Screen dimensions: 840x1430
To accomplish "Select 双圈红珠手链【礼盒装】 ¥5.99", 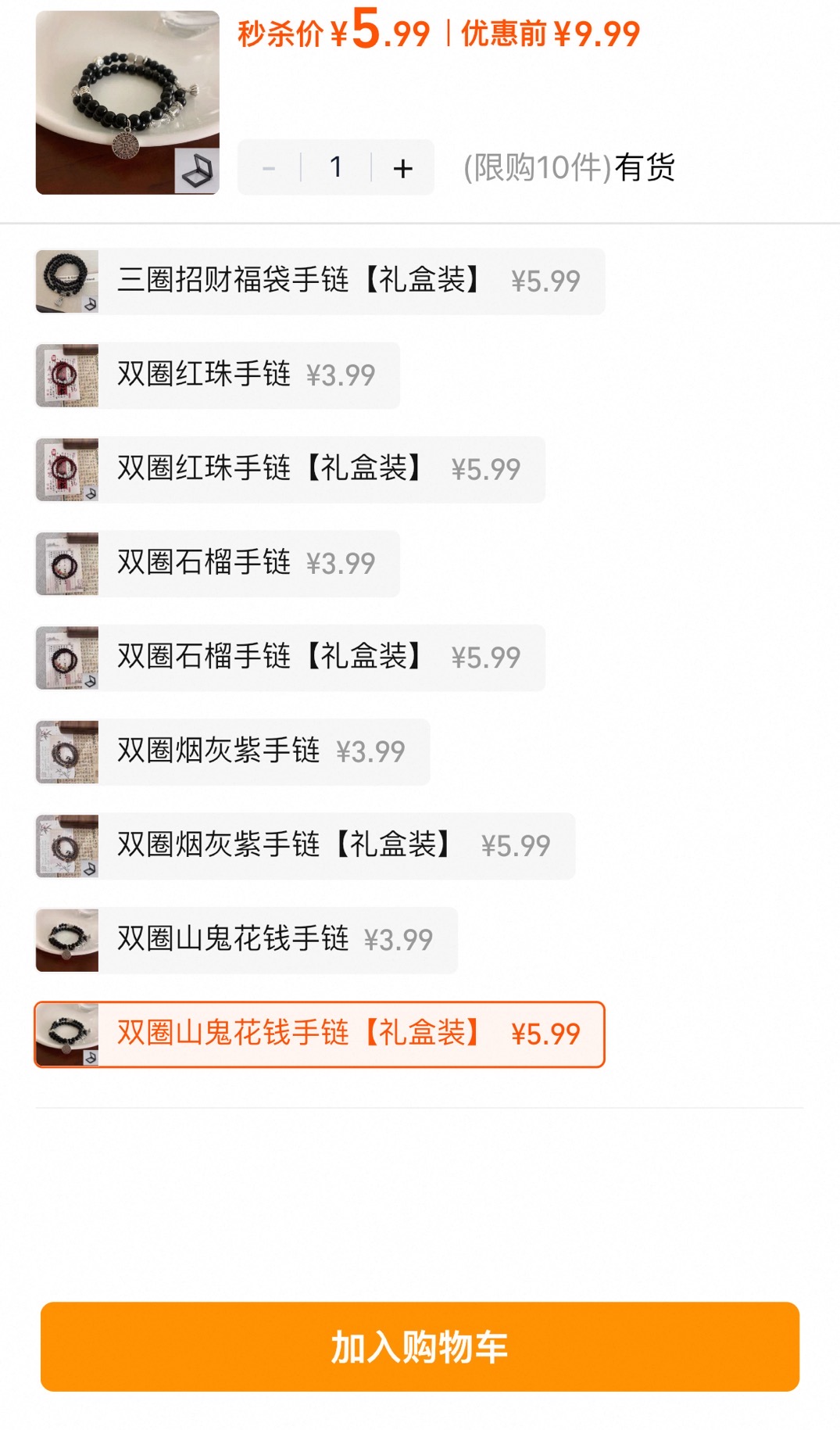I will (x=290, y=469).
